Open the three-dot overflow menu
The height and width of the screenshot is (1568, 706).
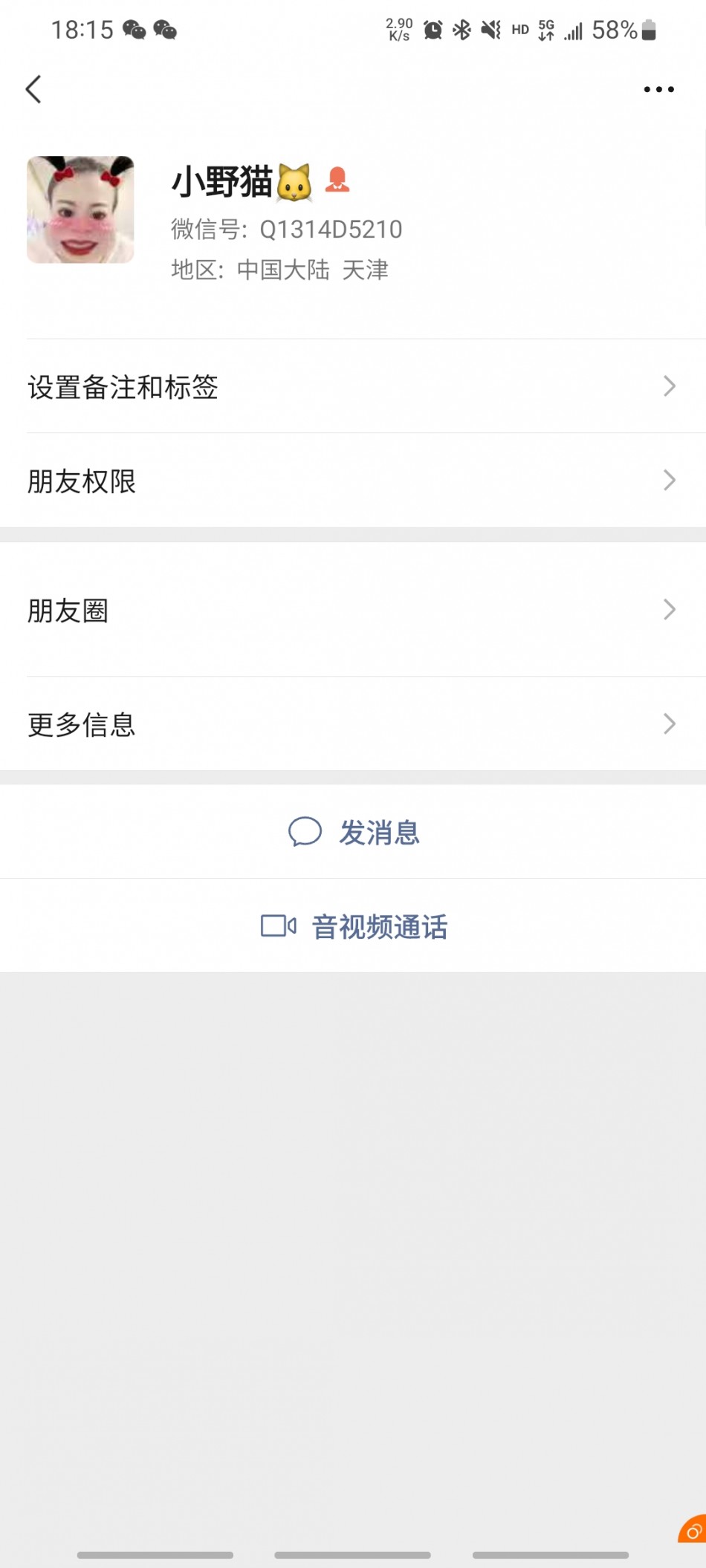pyautogui.click(x=658, y=89)
